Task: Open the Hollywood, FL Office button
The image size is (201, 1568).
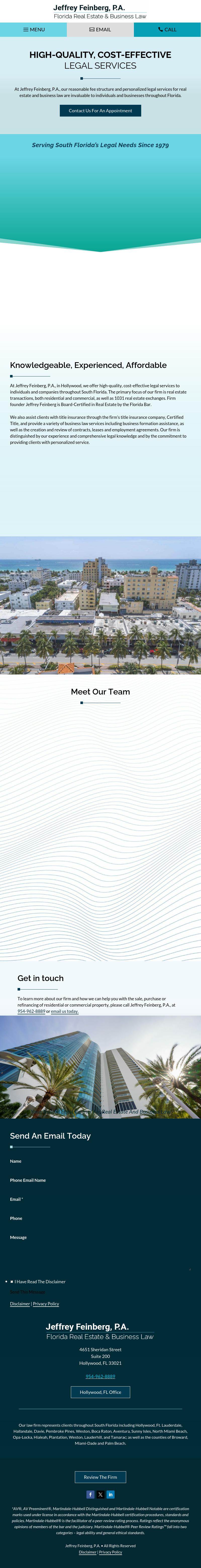Action: pyautogui.click(x=100, y=1392)
